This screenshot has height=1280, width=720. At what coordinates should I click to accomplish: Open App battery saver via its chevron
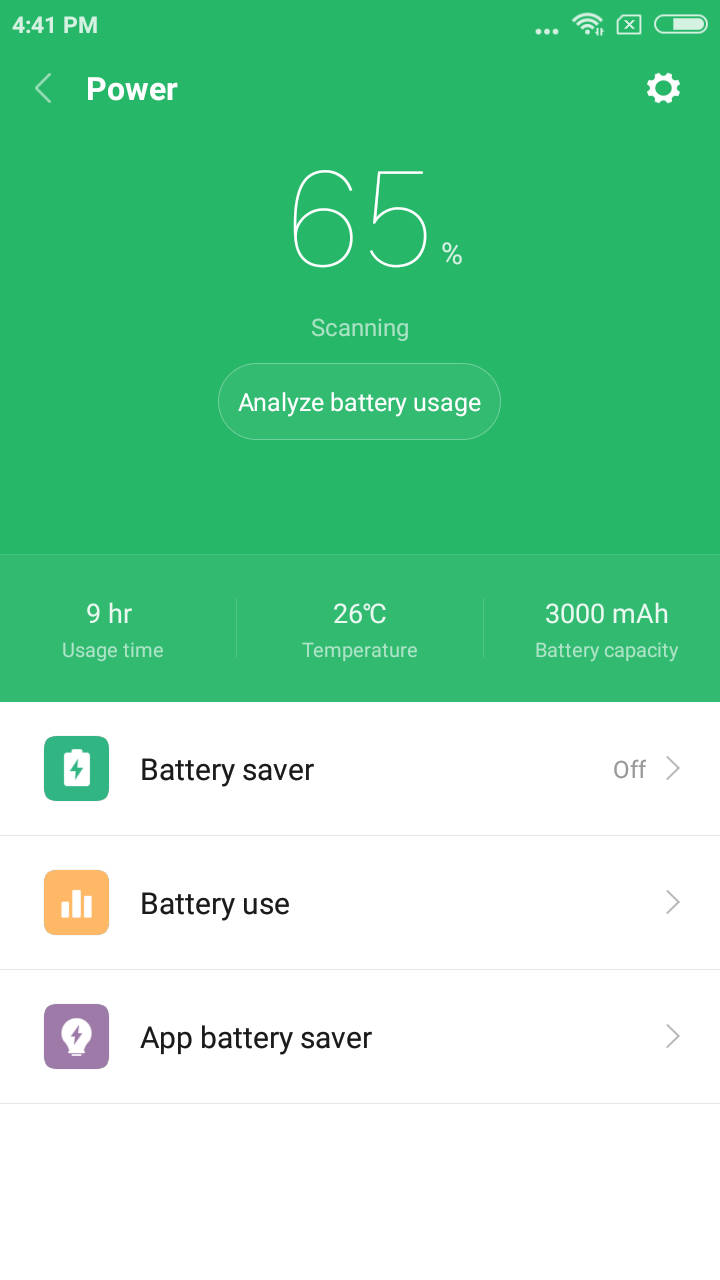click(673, 1036)
